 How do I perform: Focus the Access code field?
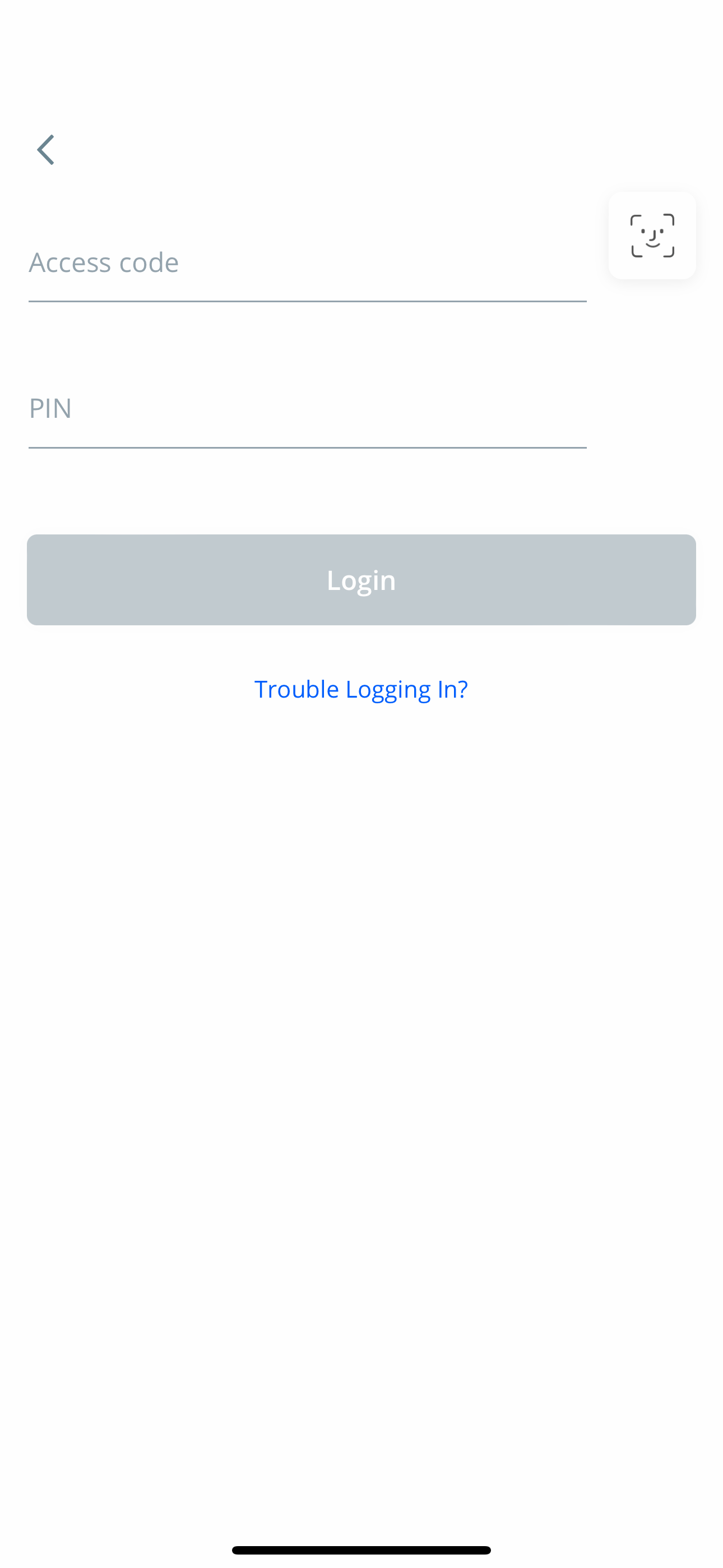tap(307, 265)
